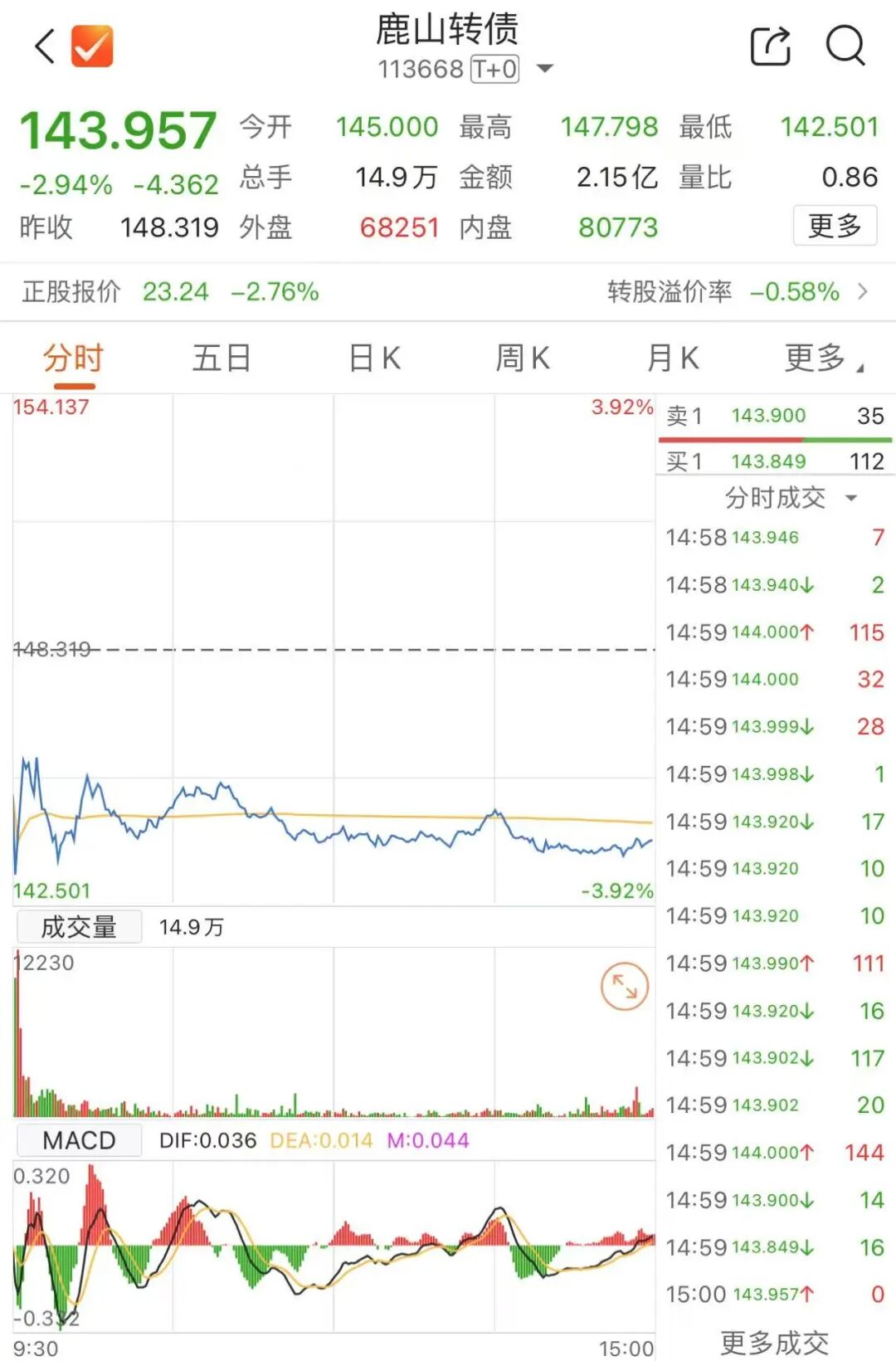896x1361 pixels.
Task: Tap the 成交量 indicator button
Action: [79, 927]
